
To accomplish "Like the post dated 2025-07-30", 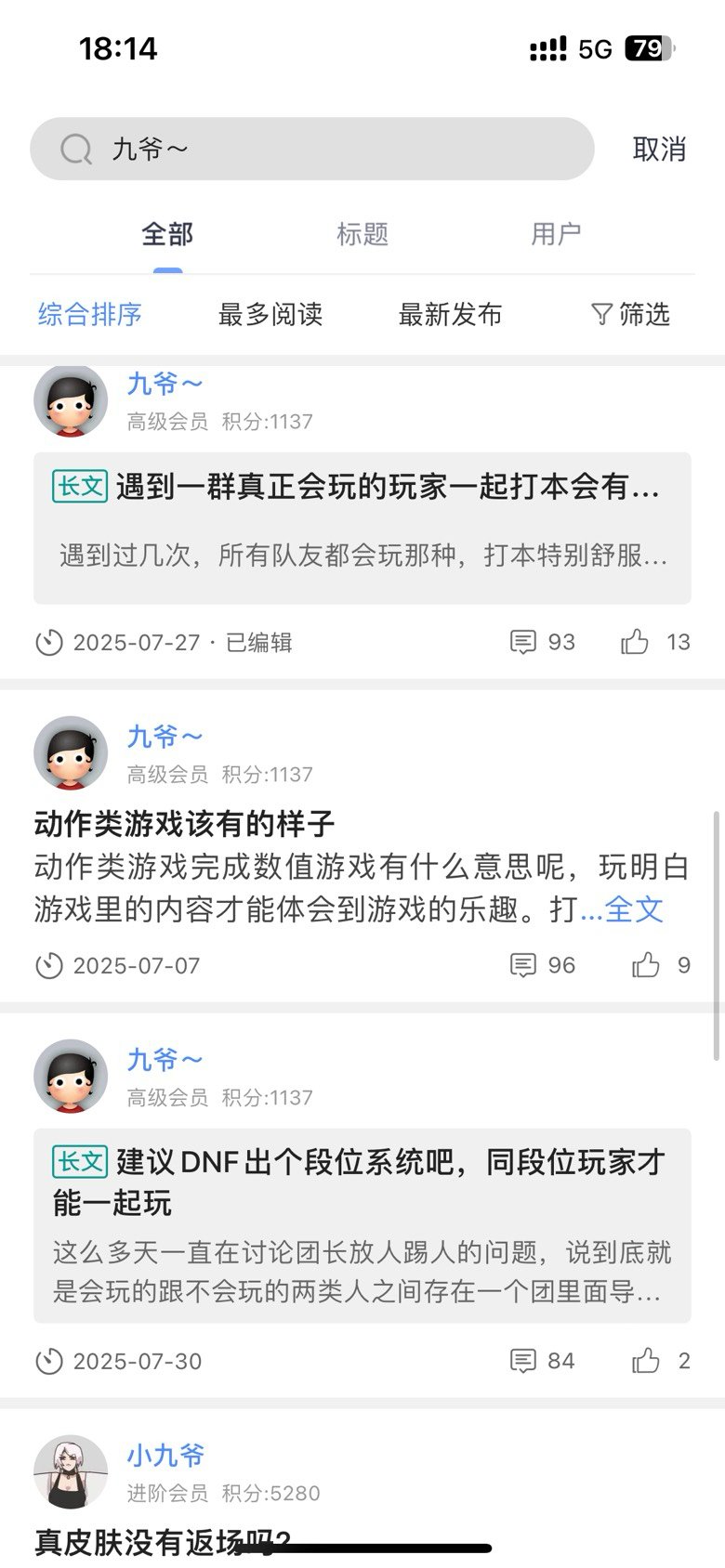I will pos(646,1361).
